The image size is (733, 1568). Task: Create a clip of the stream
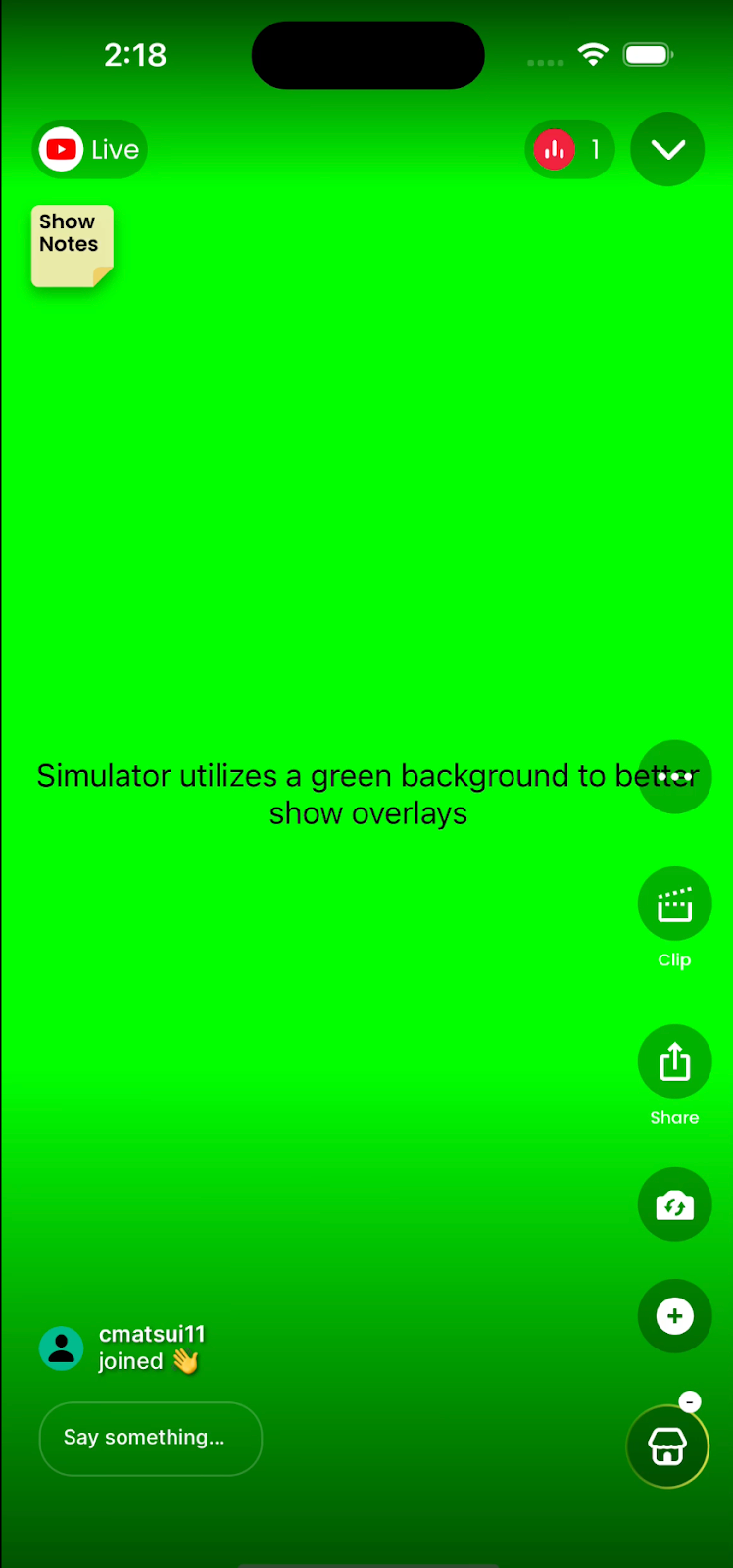click(x=674, y=905)
